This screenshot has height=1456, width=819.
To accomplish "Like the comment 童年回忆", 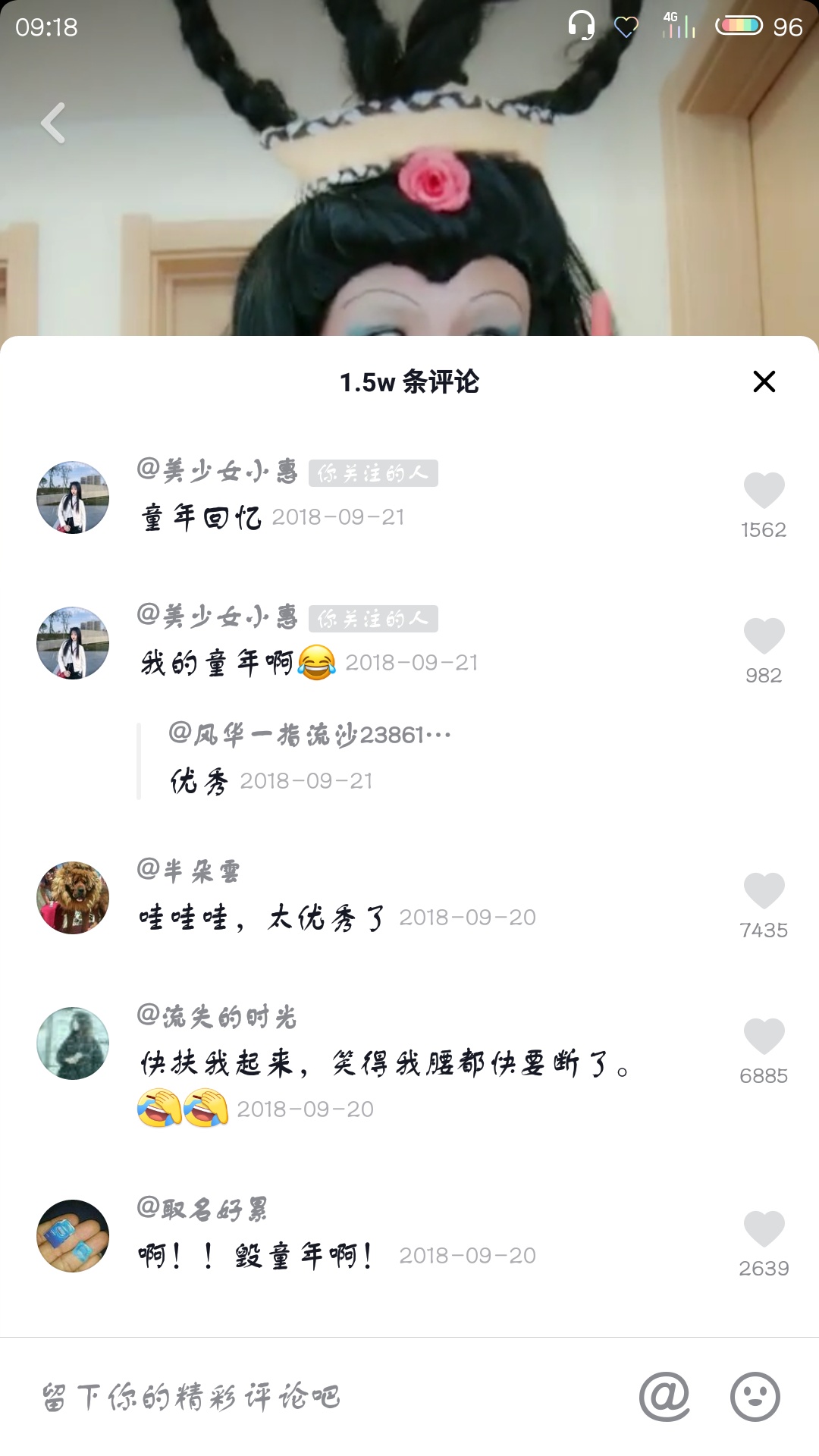I will coord(764,489).
